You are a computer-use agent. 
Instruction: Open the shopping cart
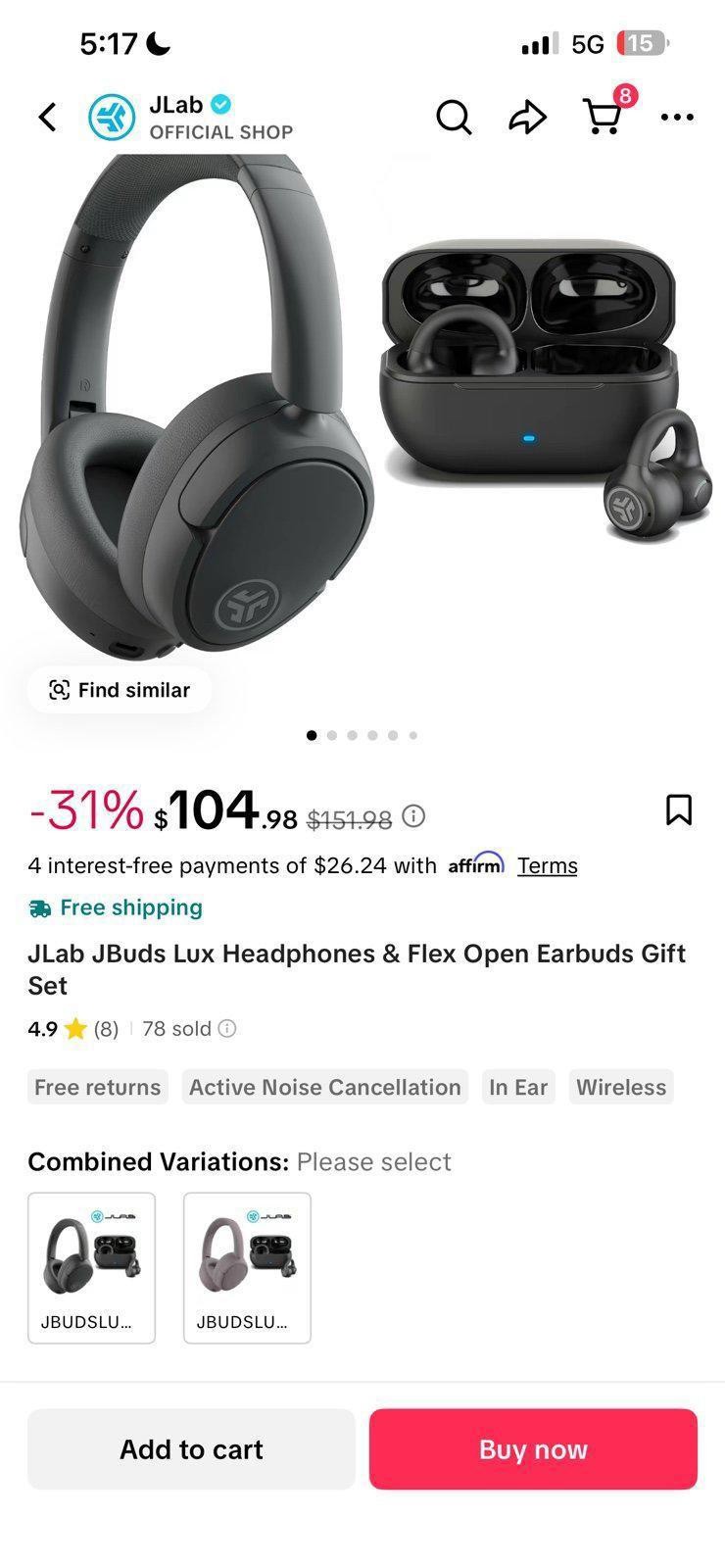[604, 117]
